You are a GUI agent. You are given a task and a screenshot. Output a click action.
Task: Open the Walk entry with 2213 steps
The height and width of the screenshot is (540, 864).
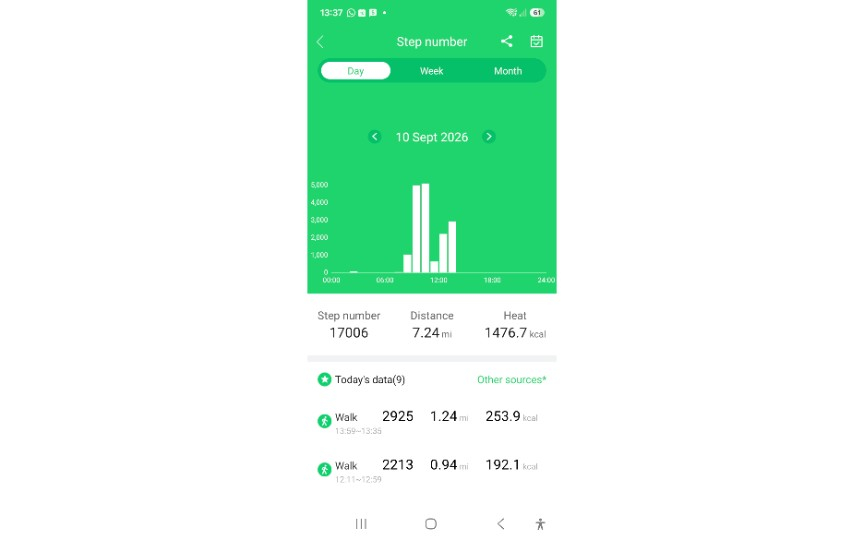431,470
